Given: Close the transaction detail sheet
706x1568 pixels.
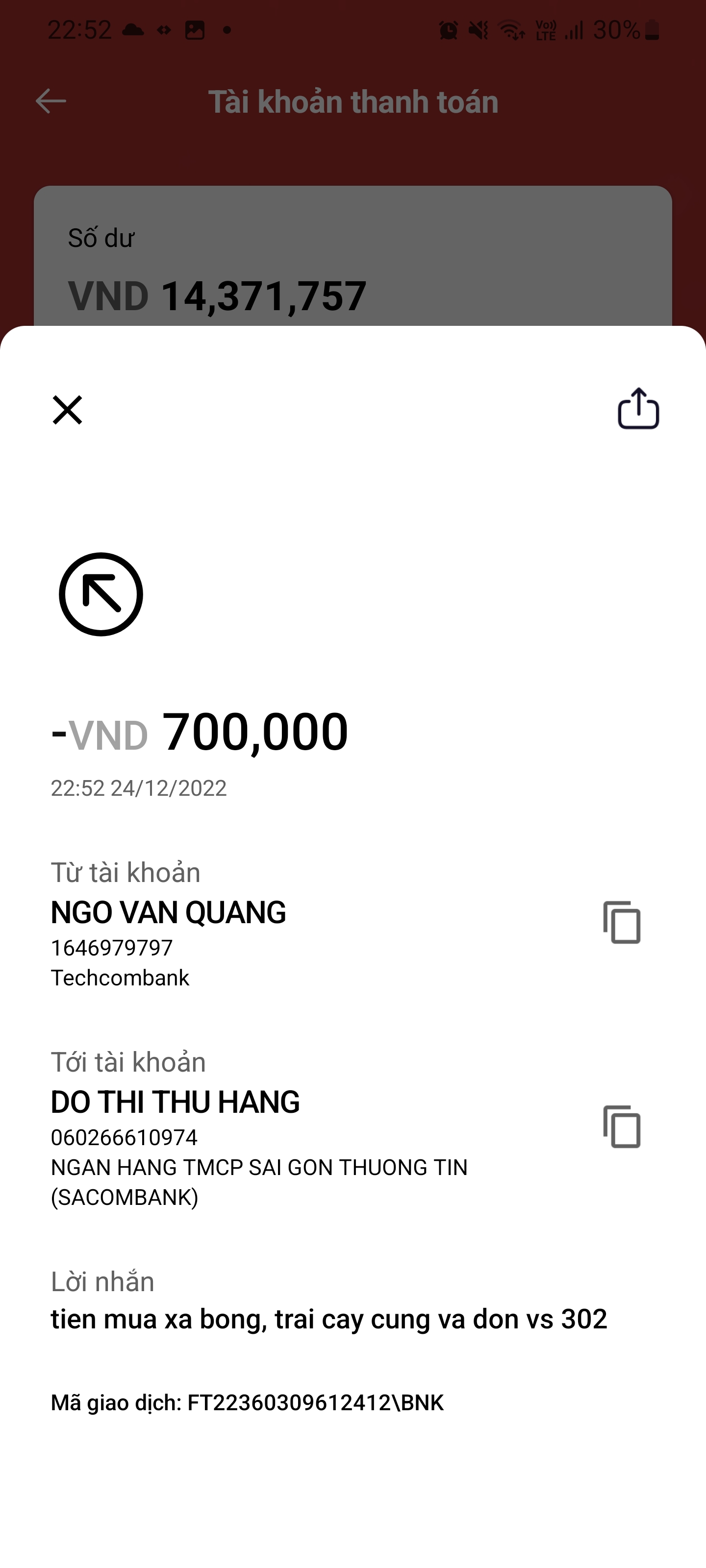Looking at the screenshot, I should (67, 410).
